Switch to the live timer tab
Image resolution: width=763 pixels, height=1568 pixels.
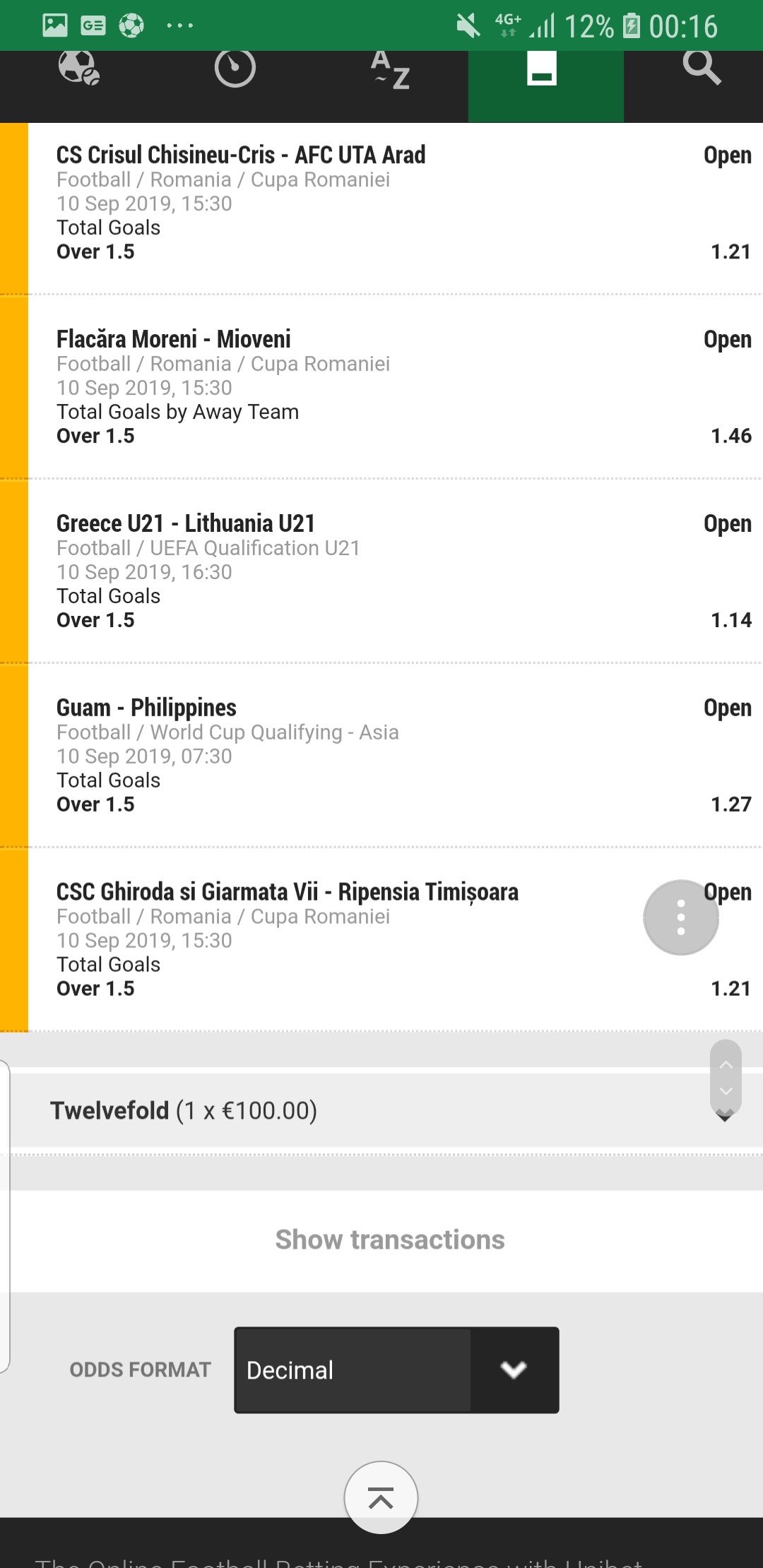pos(235,69)
